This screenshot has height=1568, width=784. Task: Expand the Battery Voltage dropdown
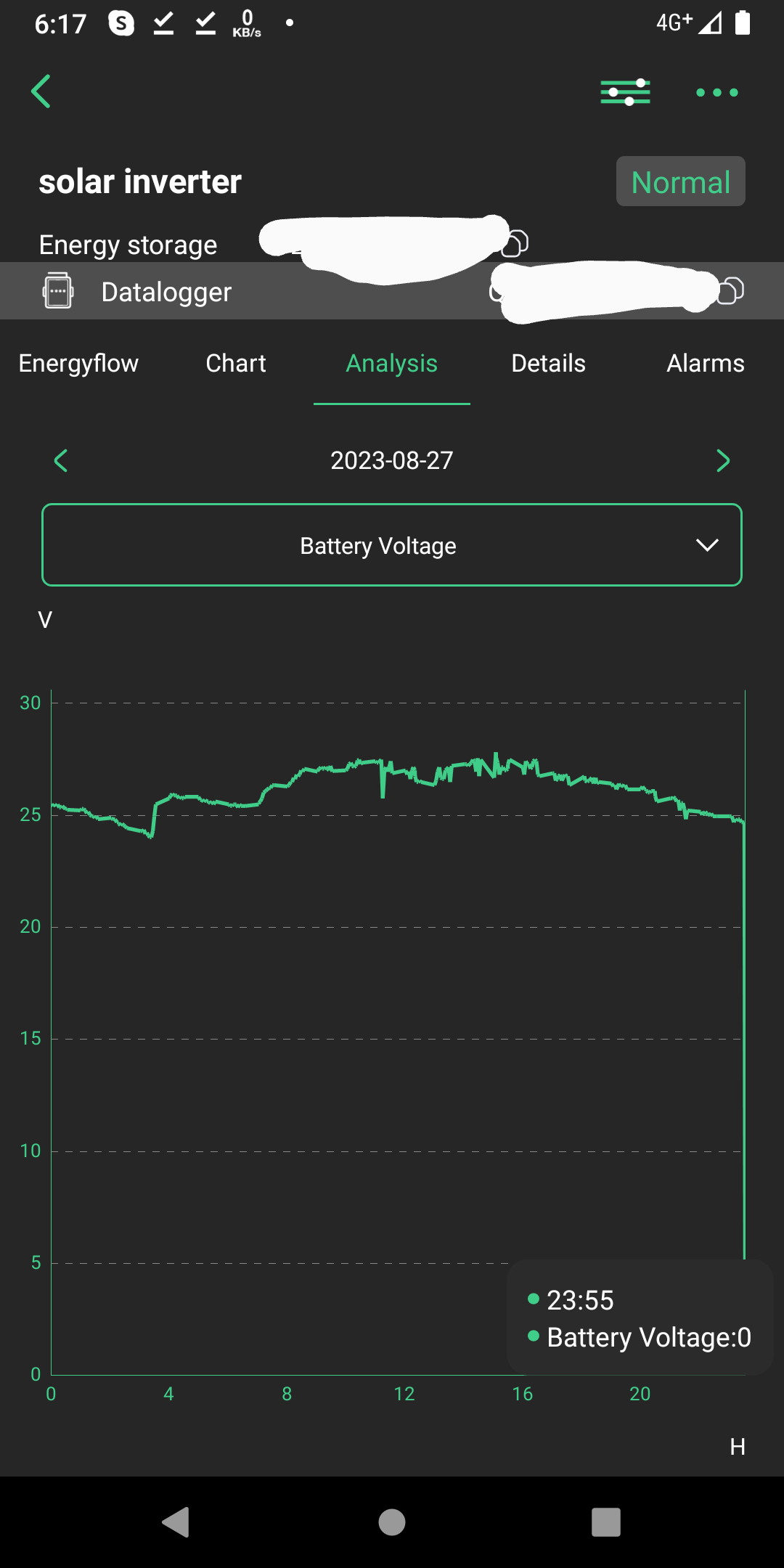pyautogui.click(x=392, y=545)
